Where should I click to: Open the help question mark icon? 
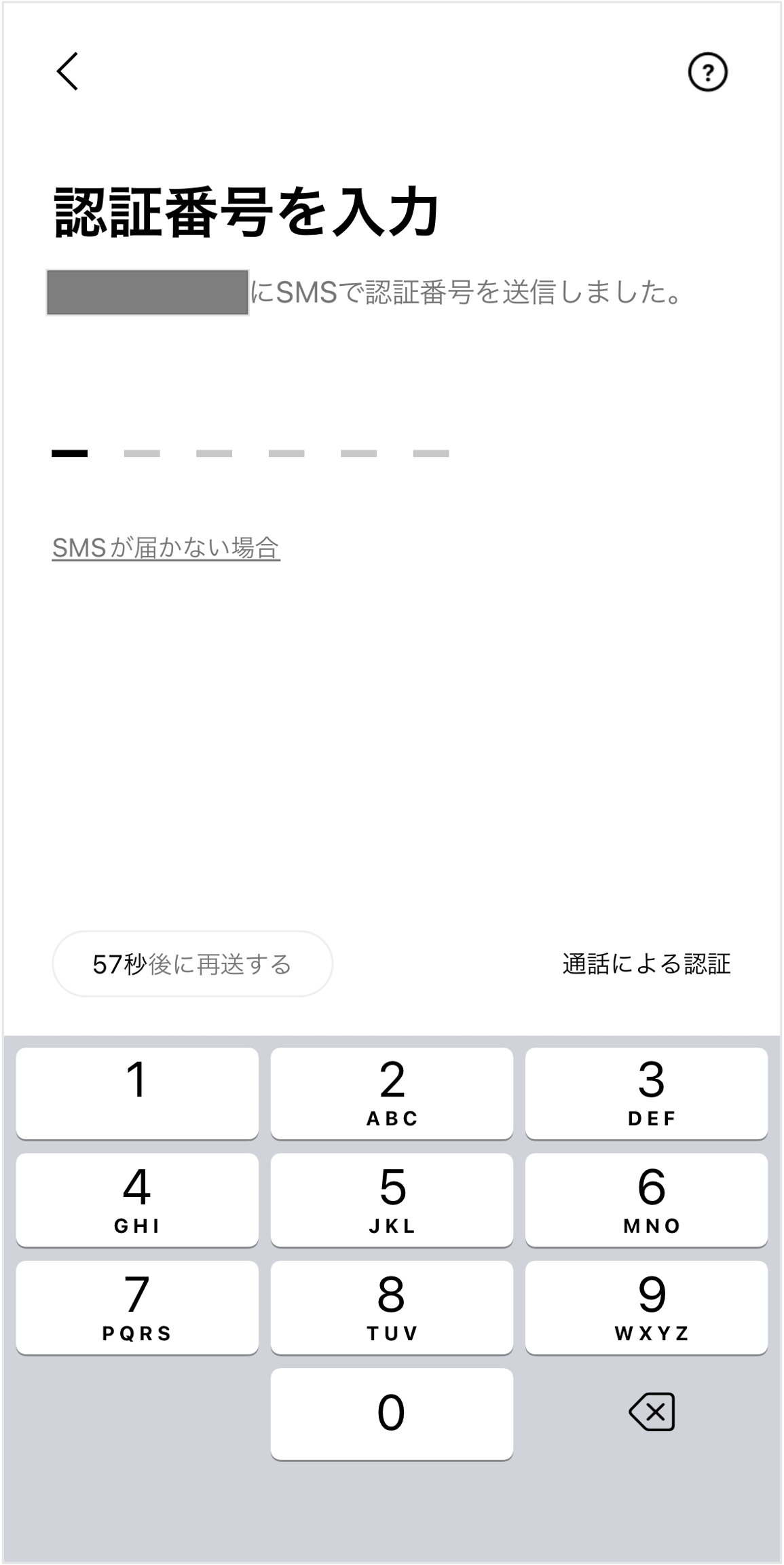pyautogui.click(x=707, y=72)
